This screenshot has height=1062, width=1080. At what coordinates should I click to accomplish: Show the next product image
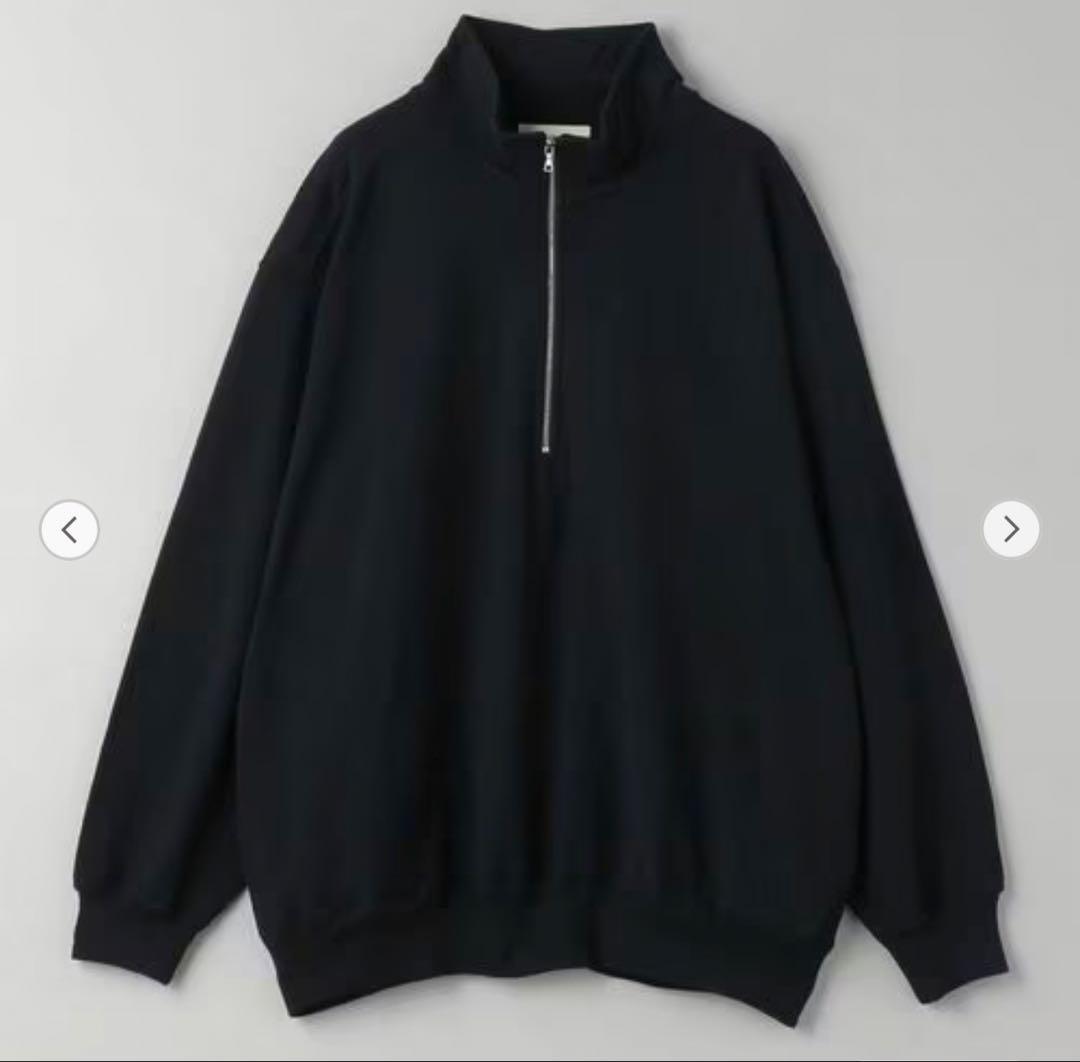1011,529
